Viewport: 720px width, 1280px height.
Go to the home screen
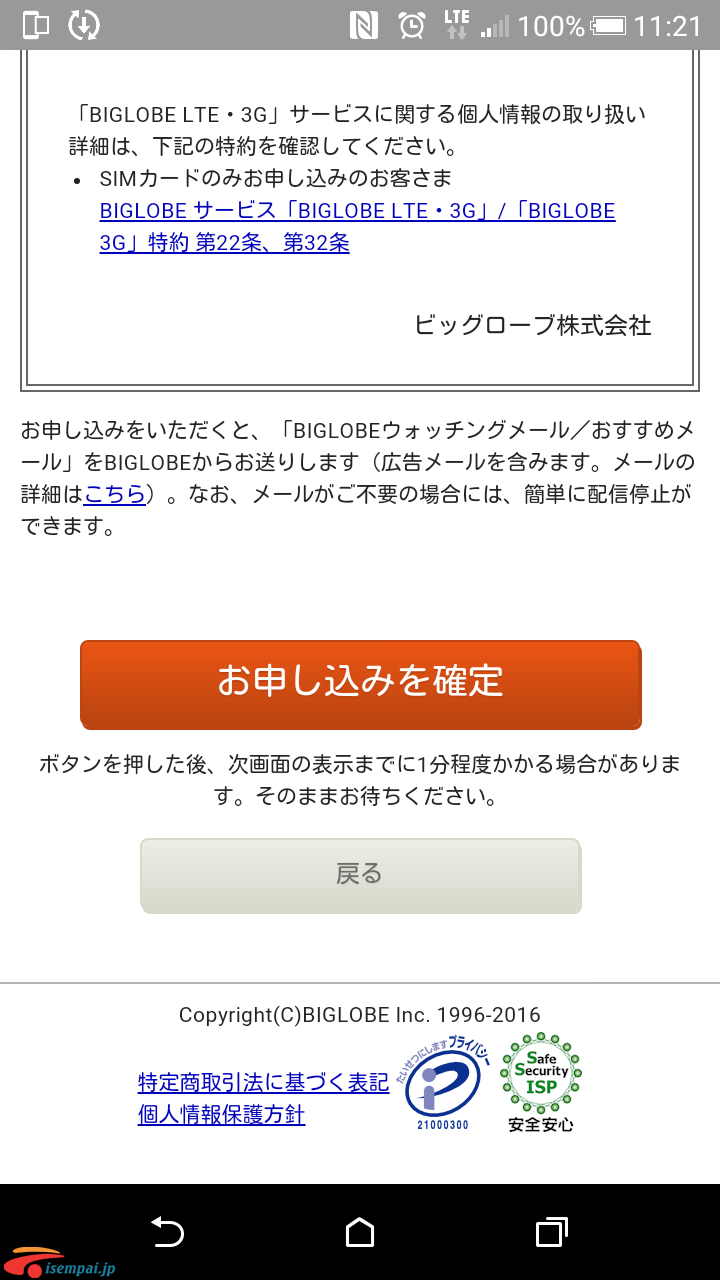pos(360,1231)
